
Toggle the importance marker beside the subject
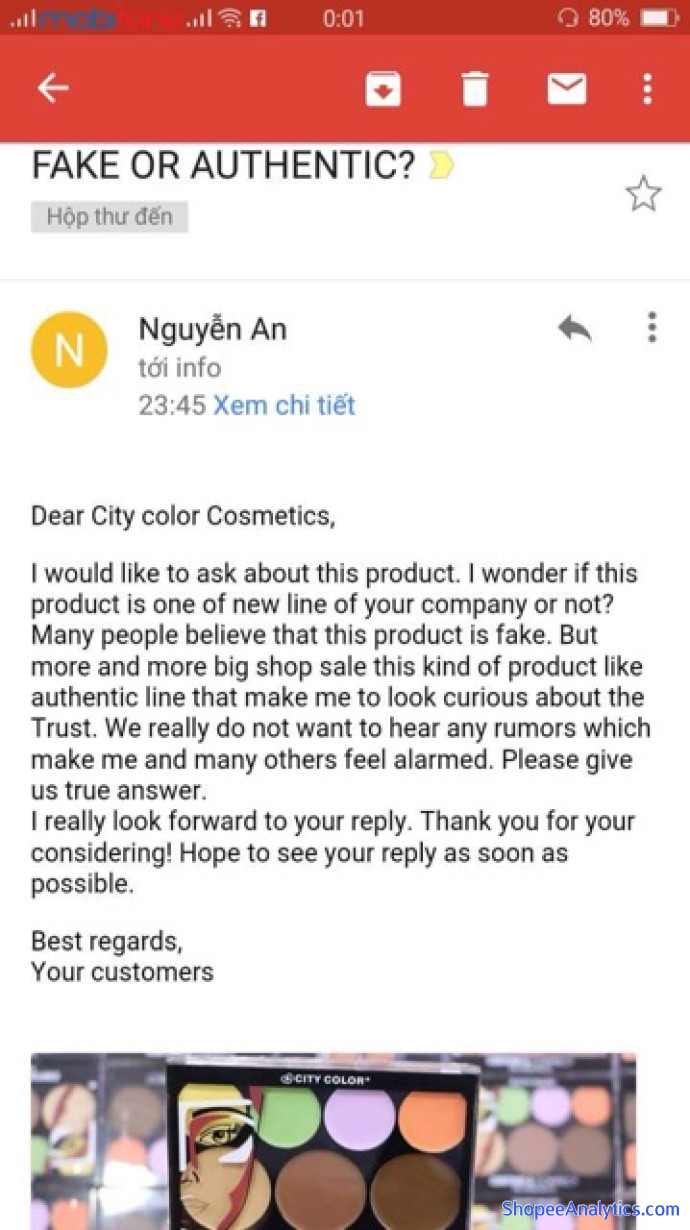(441, 166)
